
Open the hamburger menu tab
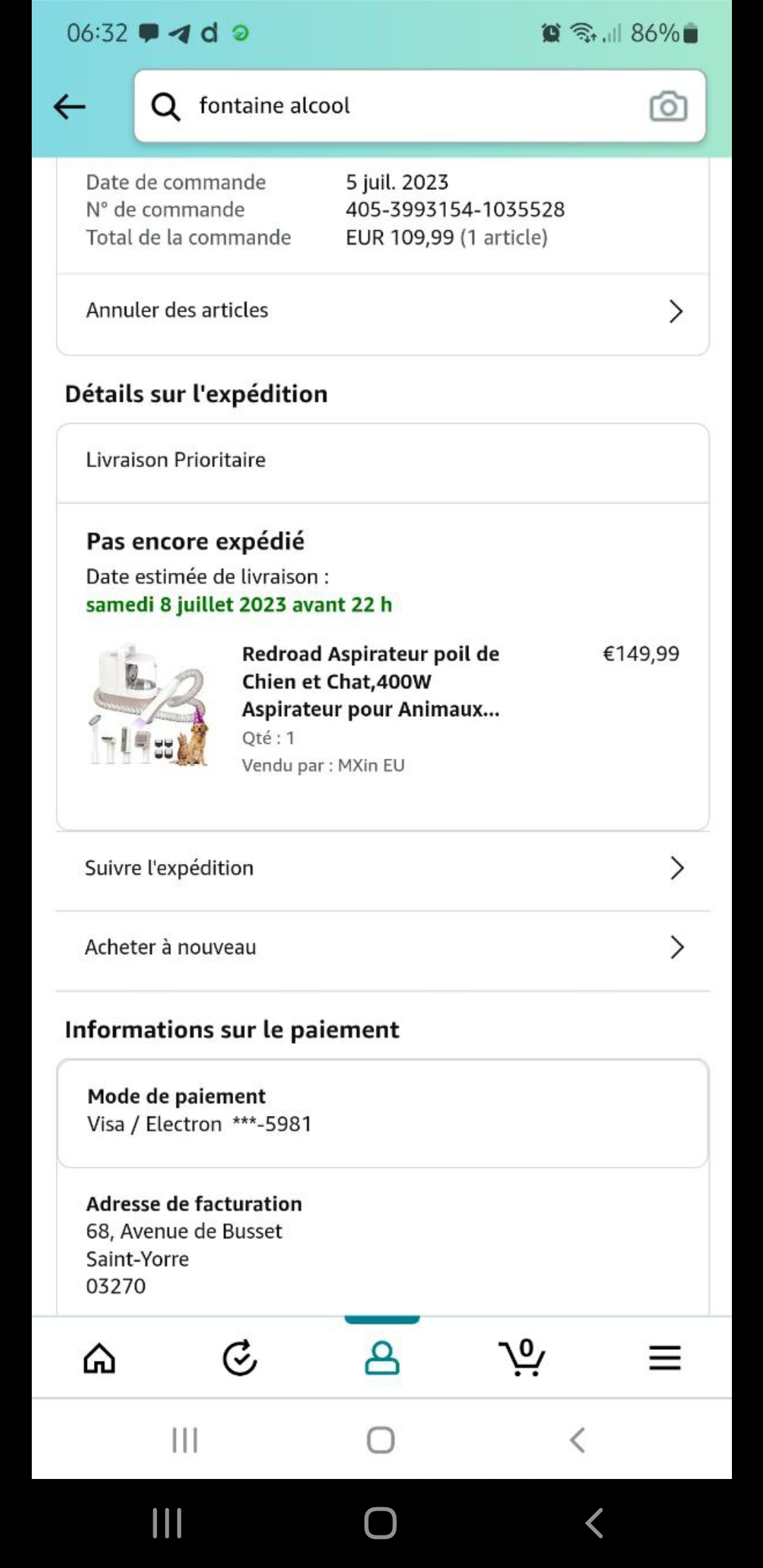(x=664, y=1358)
